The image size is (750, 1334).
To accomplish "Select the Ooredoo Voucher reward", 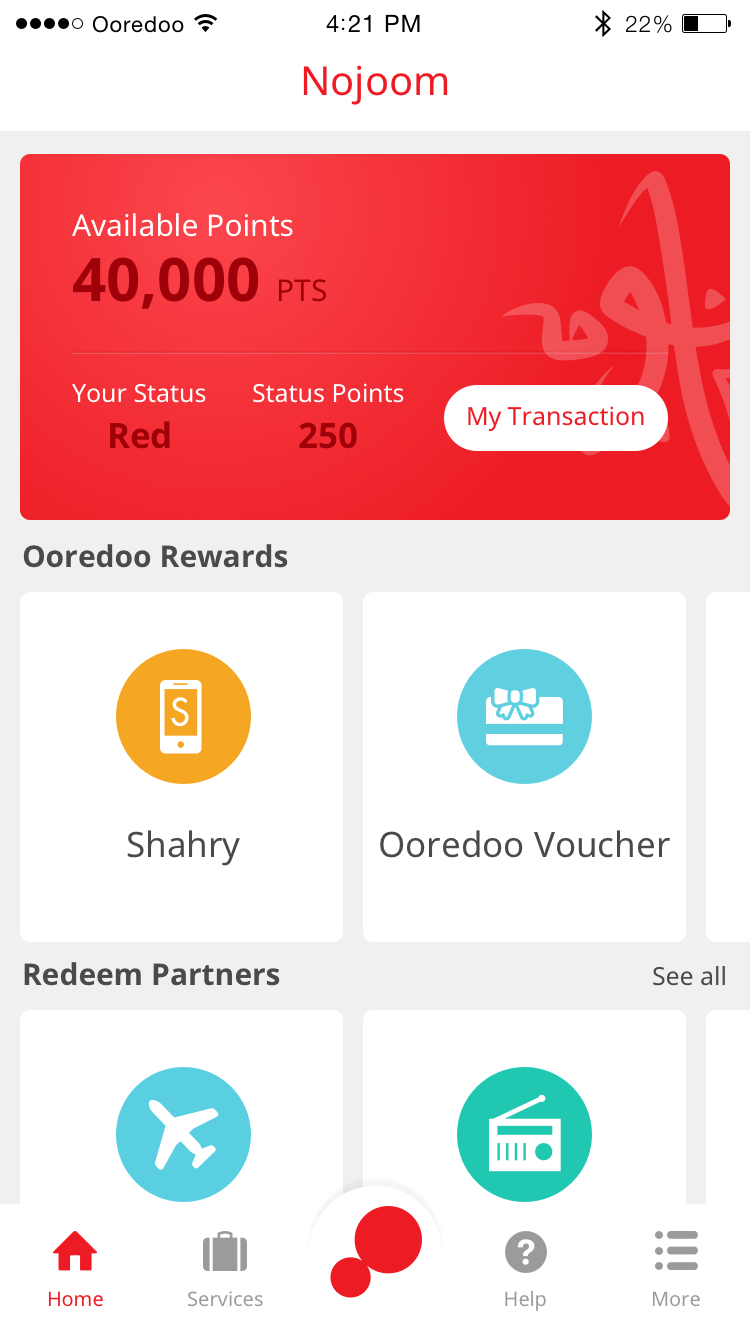I will tap(524, 767).
